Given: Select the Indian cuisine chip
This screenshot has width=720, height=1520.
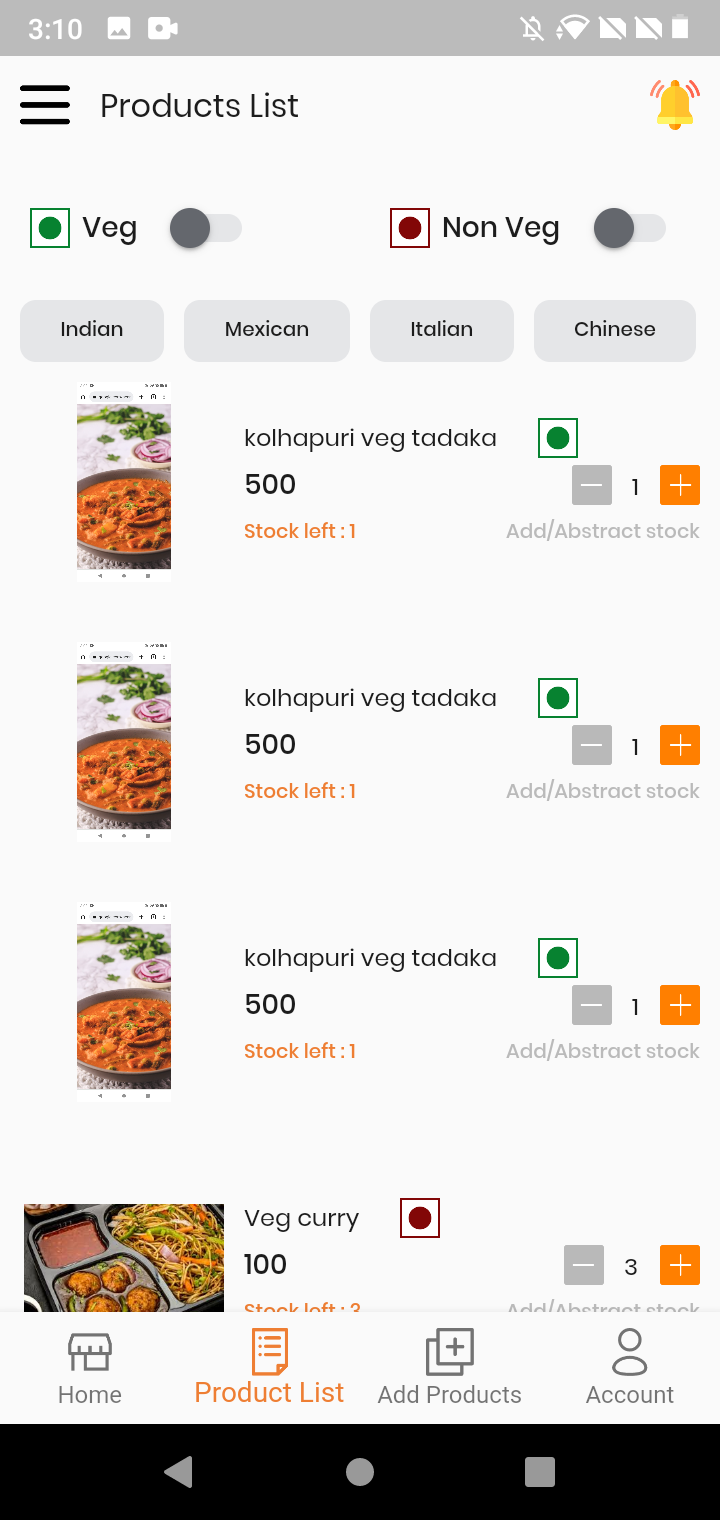Looking at the screenshot, I should (92, 330).
